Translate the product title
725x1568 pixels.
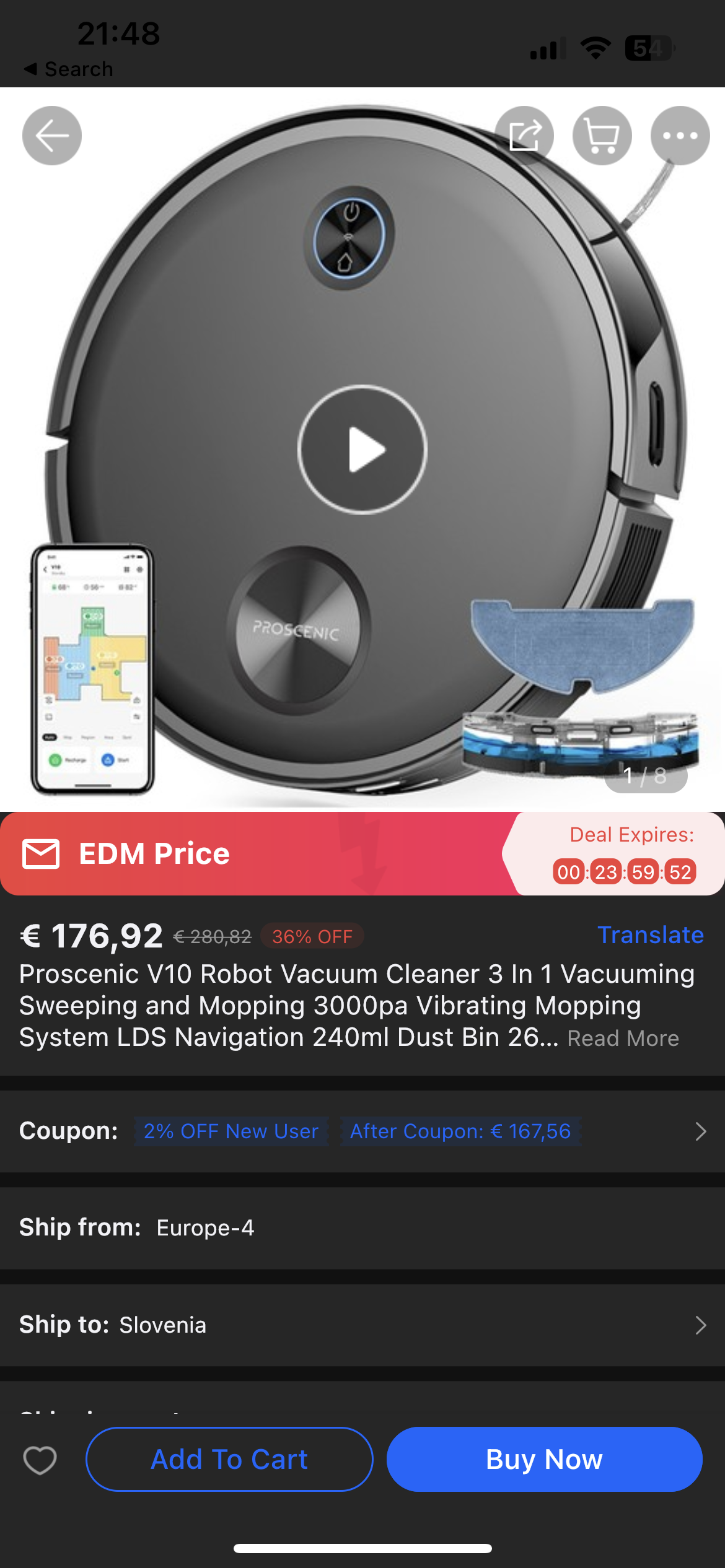point(650,935)
